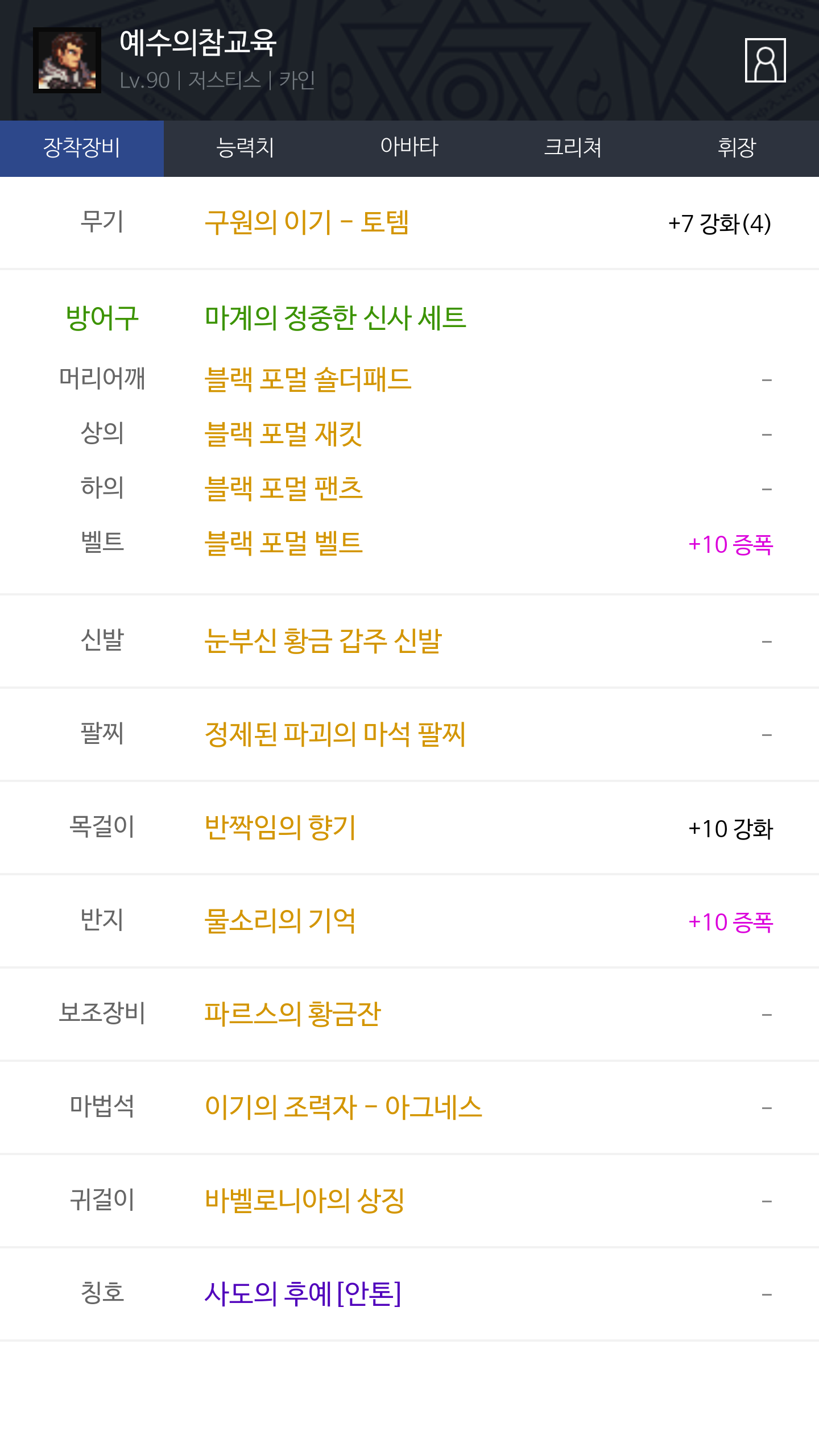Open the 정제된 파괴의 마석 팔찌 bracelet
Viewport: 819px width, 1456px height.
coord(335,734)
